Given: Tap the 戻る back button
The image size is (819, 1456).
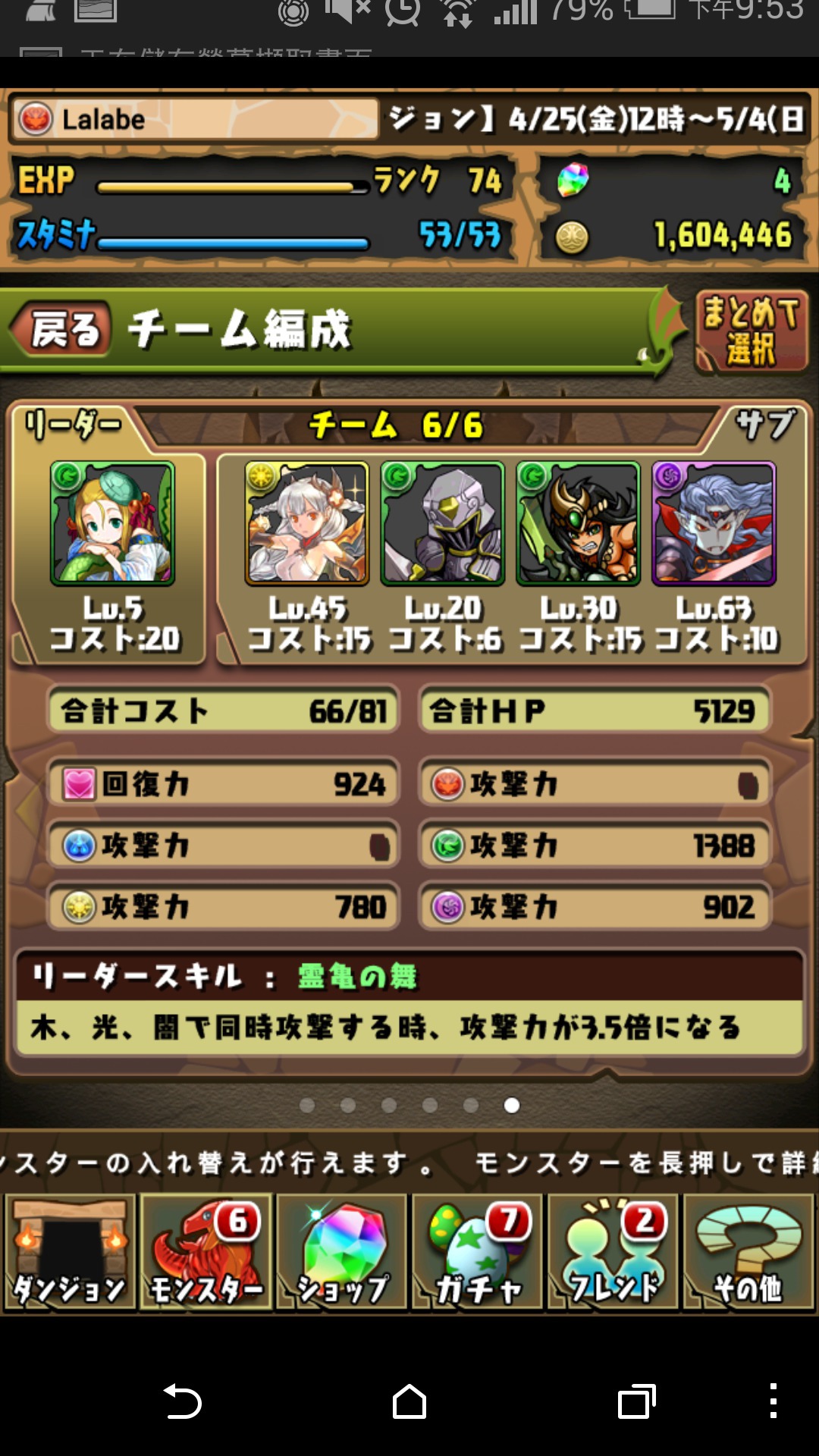Looking at the screenshot, I should 61,330.
